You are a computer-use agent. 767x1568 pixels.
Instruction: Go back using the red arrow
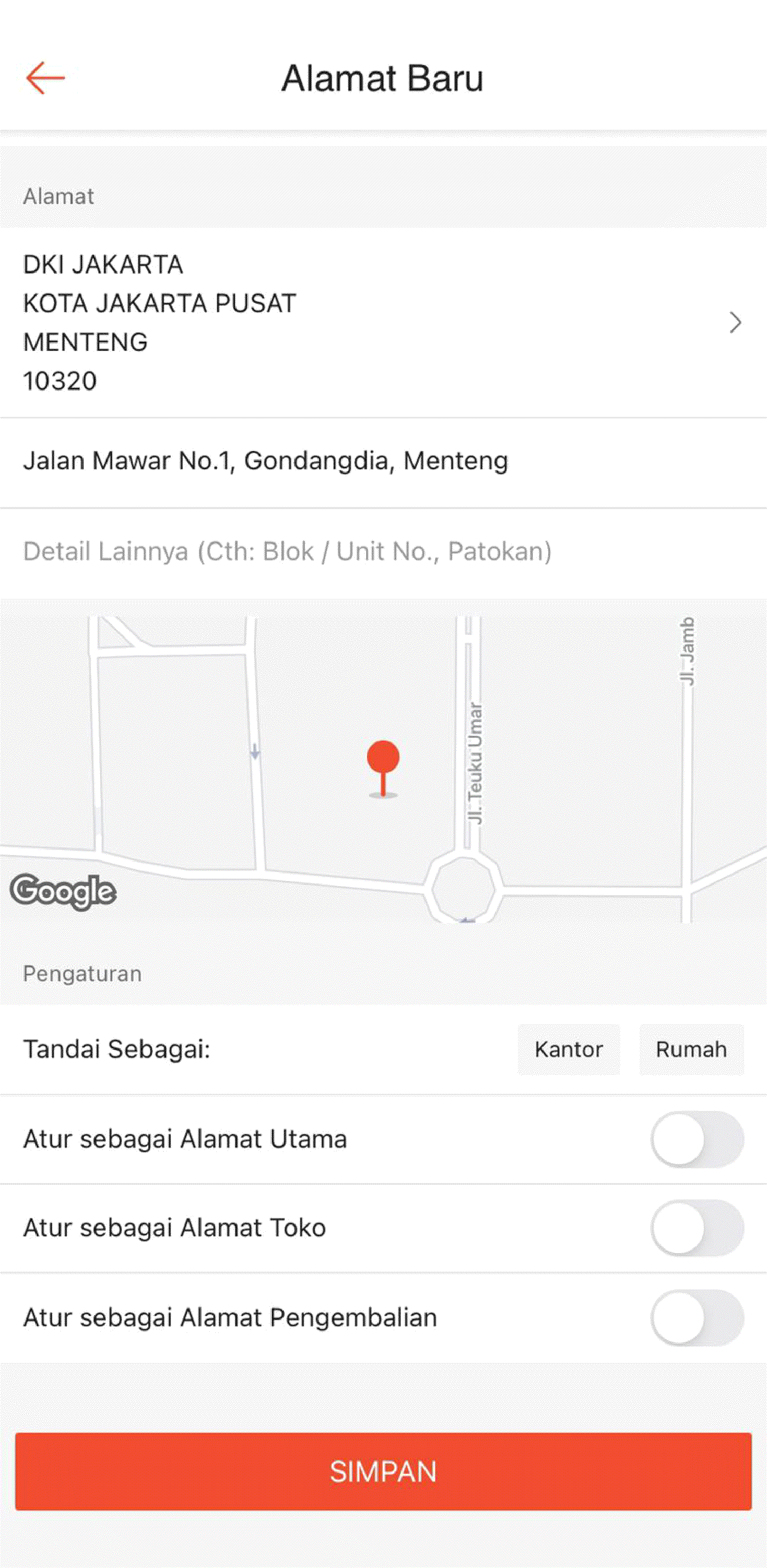46,78
